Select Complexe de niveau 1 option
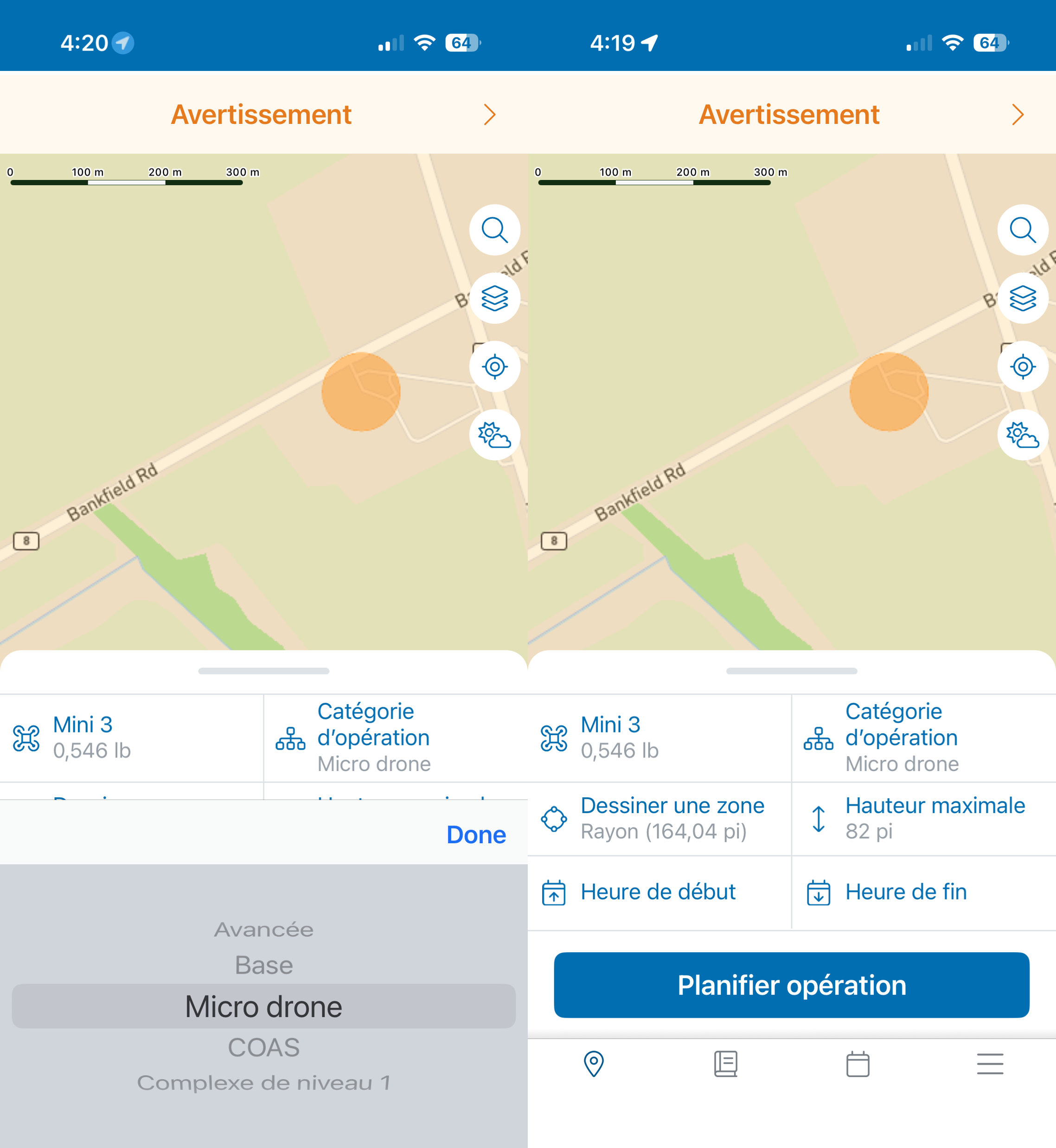This screenshot has height=1148, width=1056. (263, 1083)
